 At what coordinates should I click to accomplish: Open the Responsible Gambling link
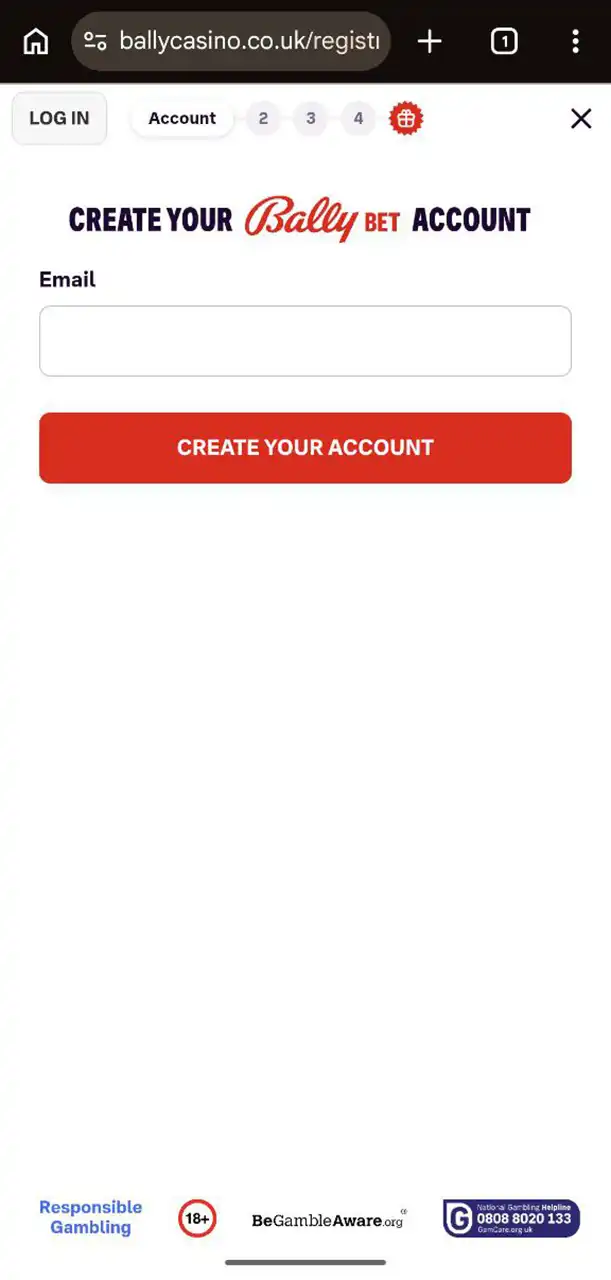[x=91, y=1217]
